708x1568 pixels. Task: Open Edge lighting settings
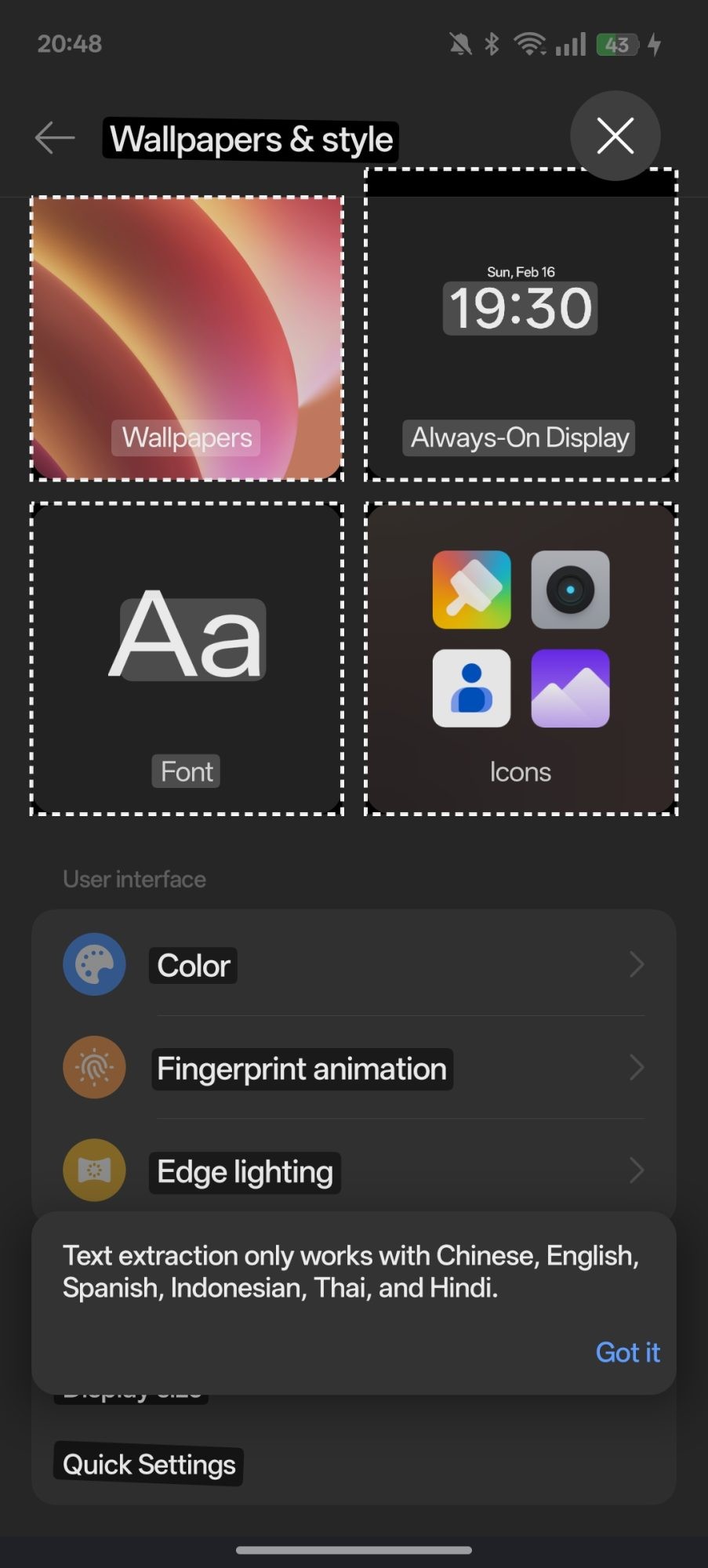pyautogui.click(x=353, y=1171)
